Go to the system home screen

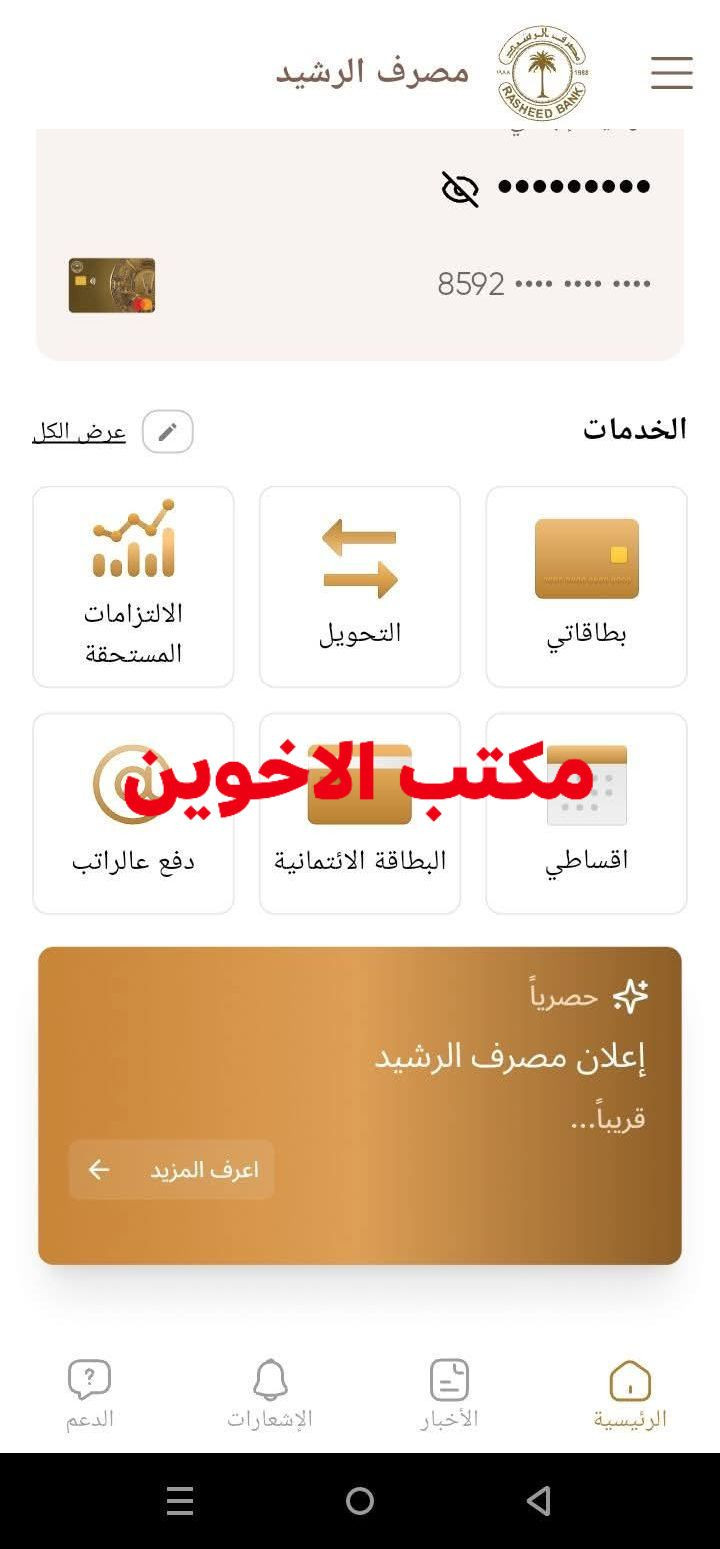pyautogui.click(x=360, y=1500)
